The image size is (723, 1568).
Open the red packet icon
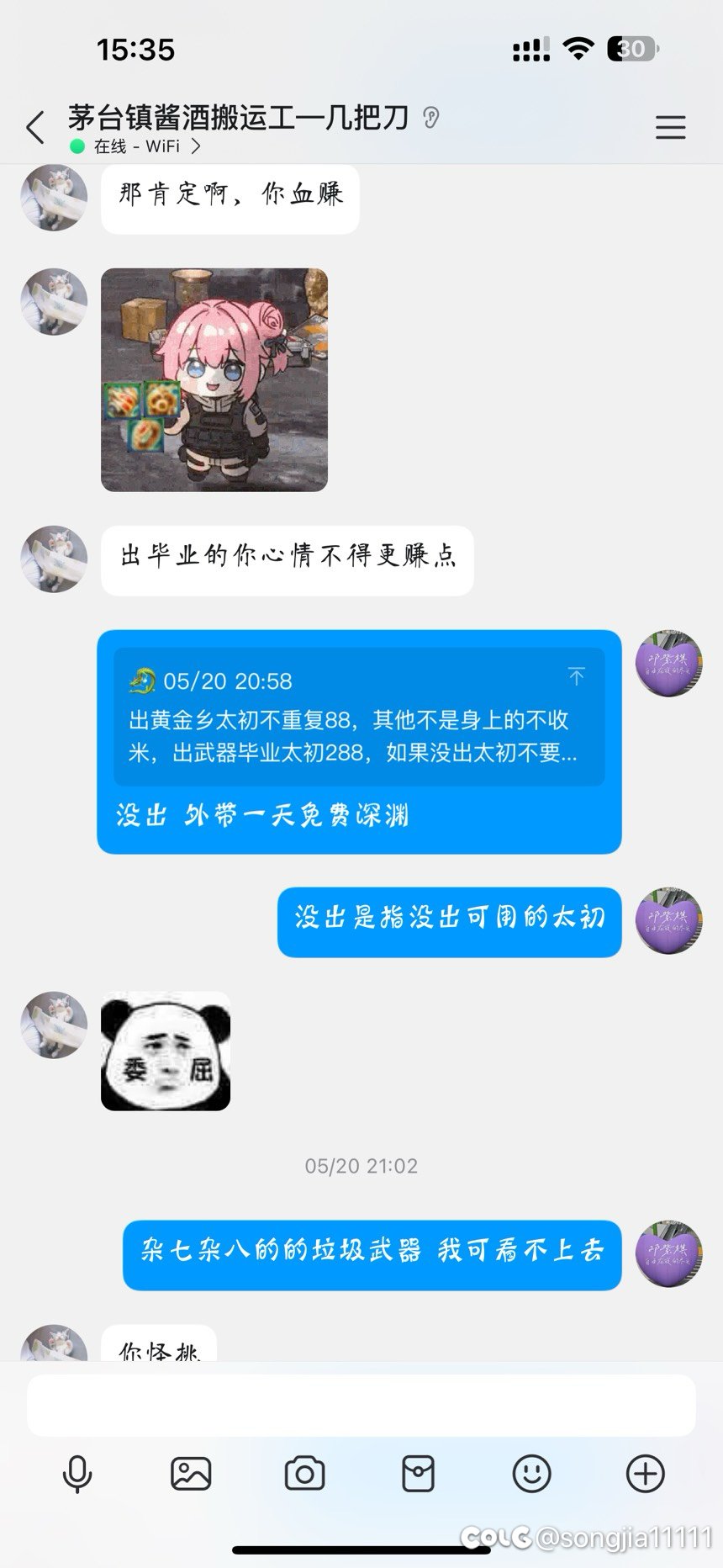pyautogui.click(x=418, y=1474)
